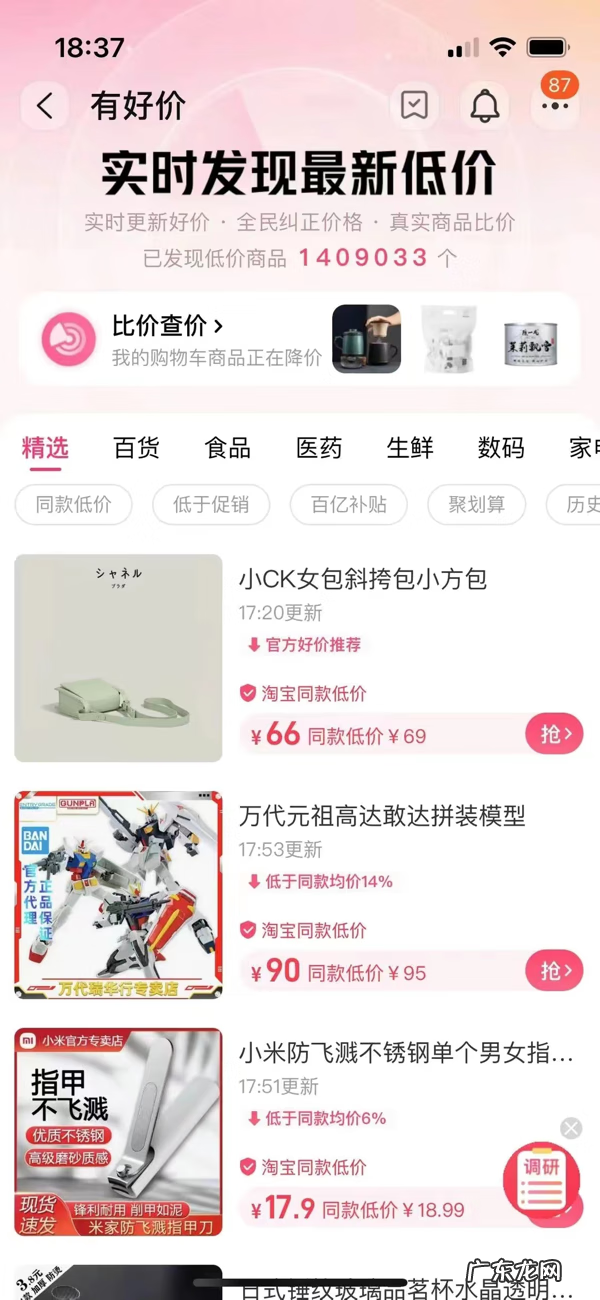Switch to the 数码 tab
This screenshot has width=600, height=1300.
click(x=501, y=448)
